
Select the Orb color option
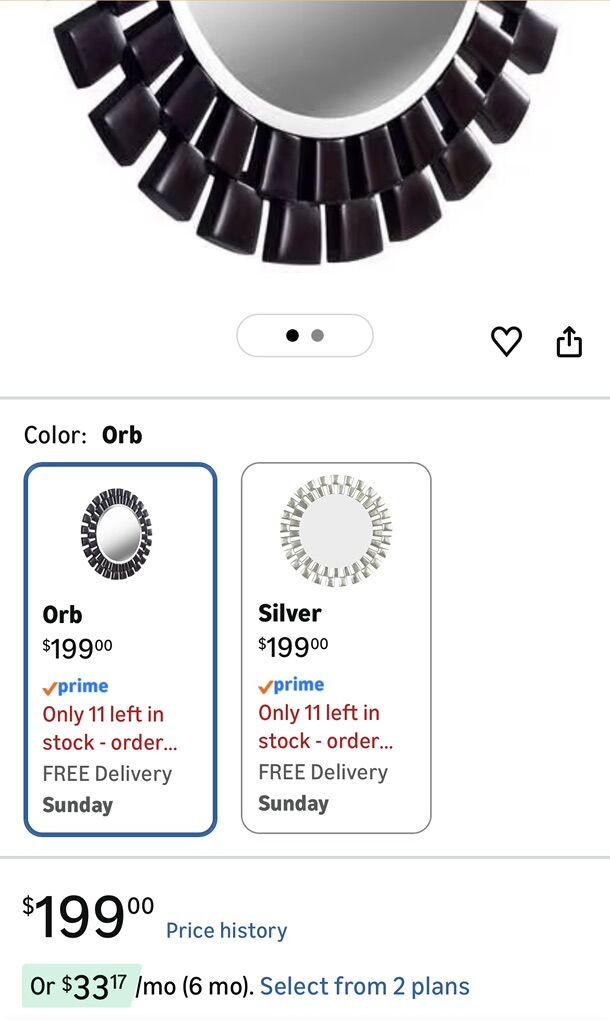point(120,649)
